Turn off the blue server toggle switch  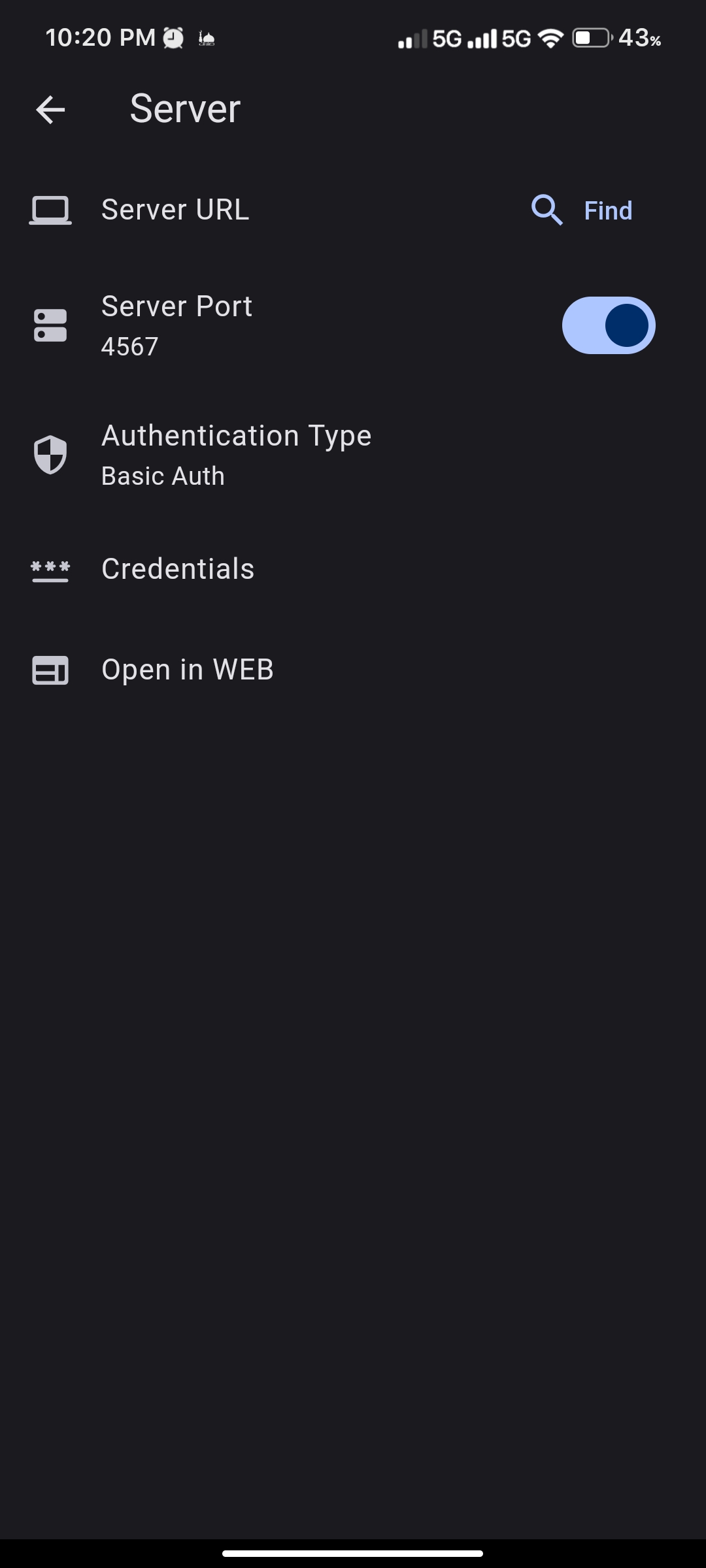pos(608,325)
